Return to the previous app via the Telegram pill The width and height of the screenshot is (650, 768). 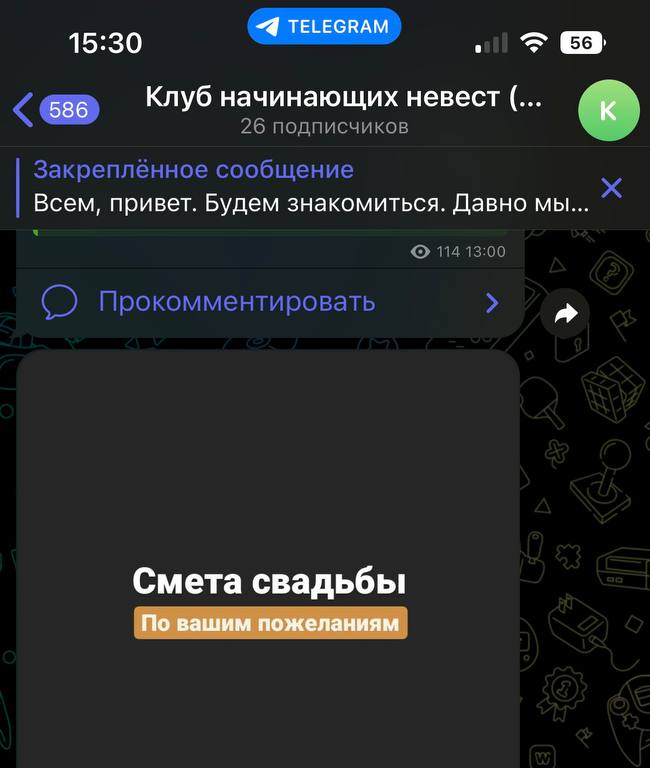coord(324,27)
